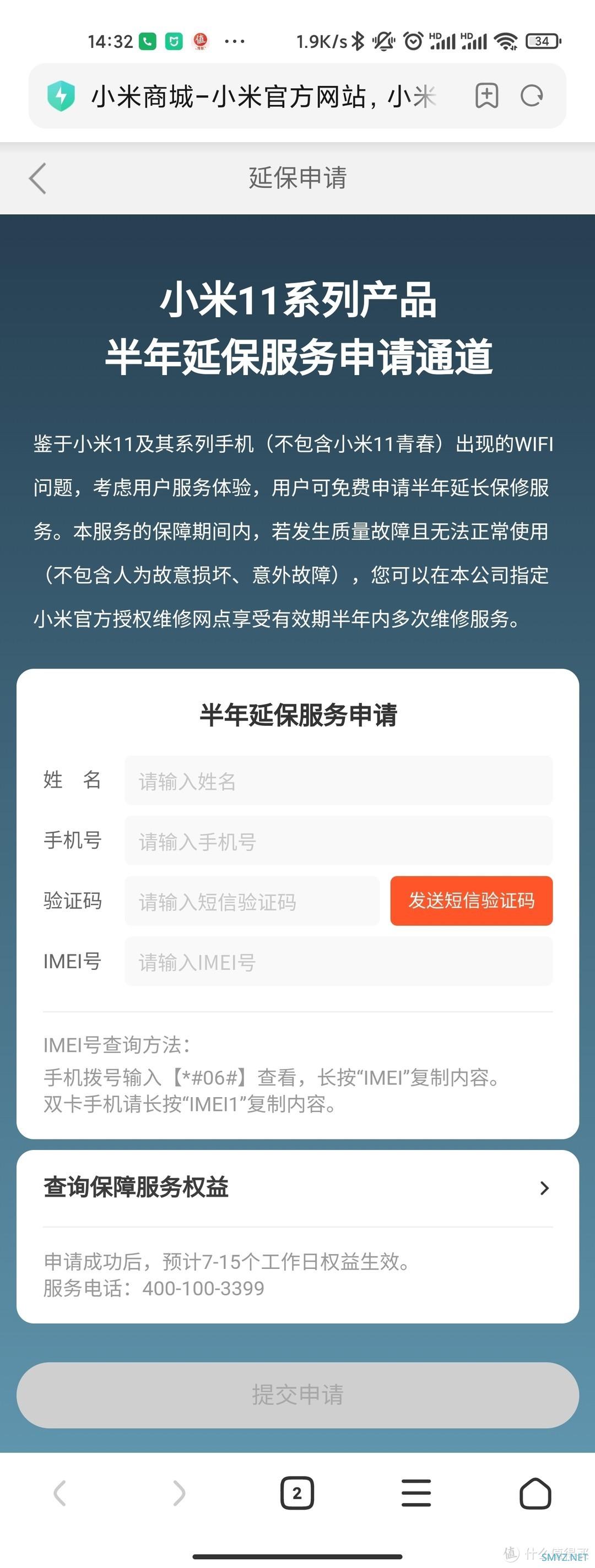Image resolution: width=595 pixels, height=1568 pixels.
Task: Bookmark this page in the browser
Action: (x=486, y=96)
